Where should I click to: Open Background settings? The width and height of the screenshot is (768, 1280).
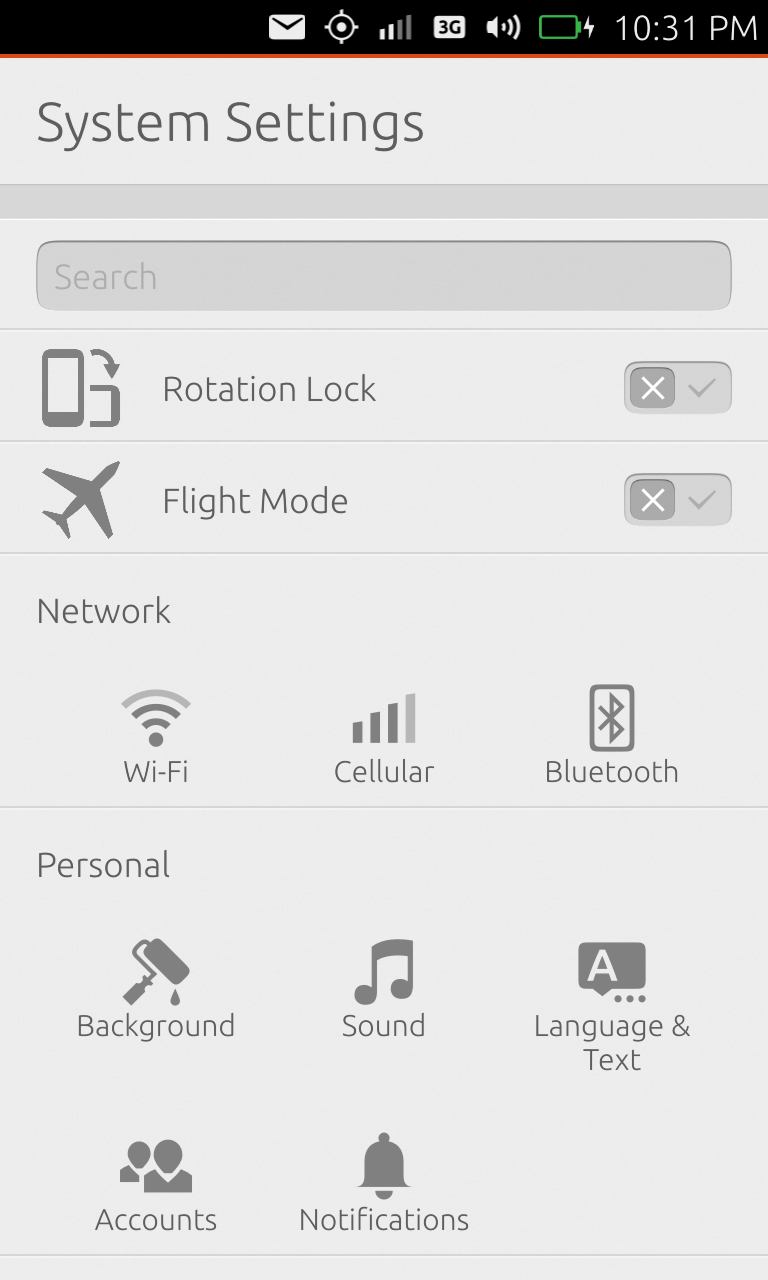156,990
